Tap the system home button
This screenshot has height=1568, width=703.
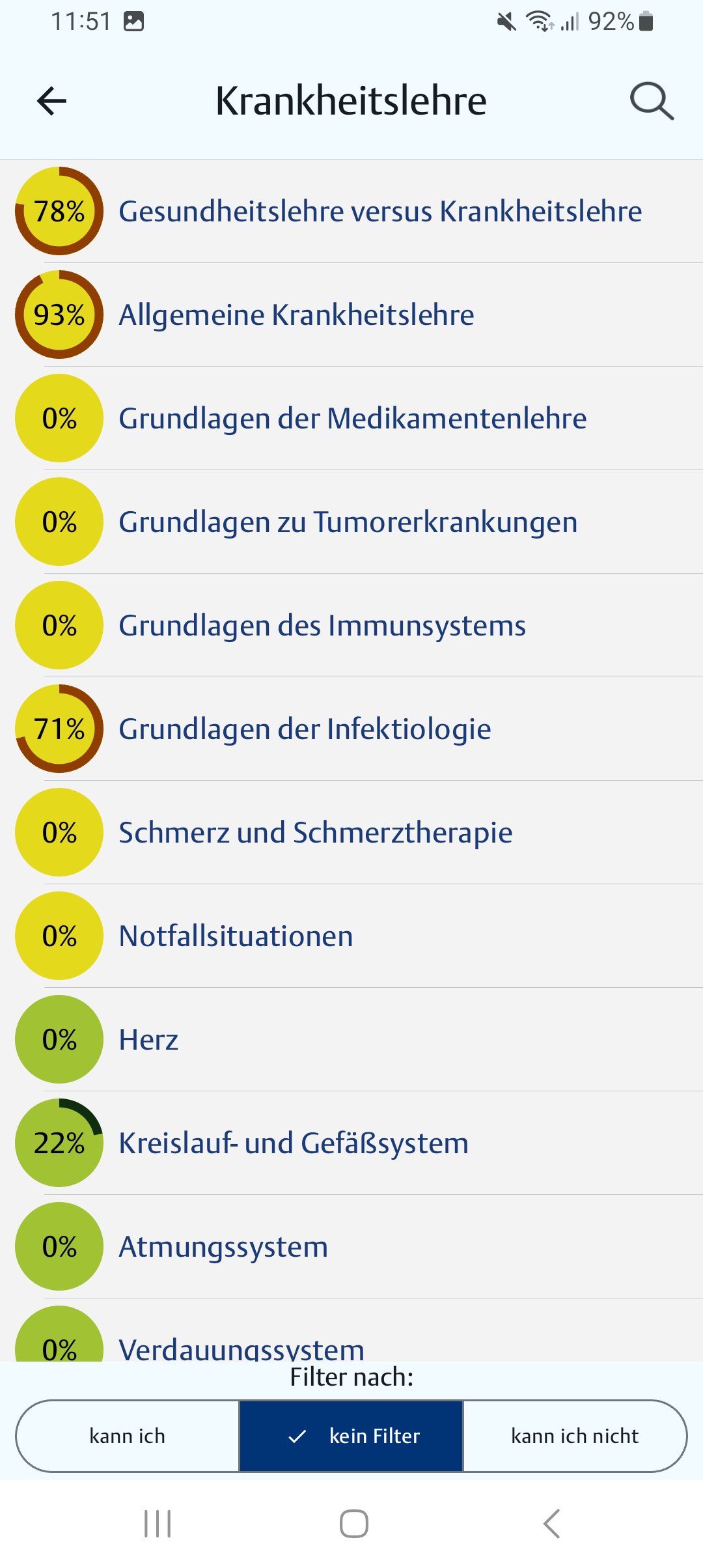tap(353, 1524)
